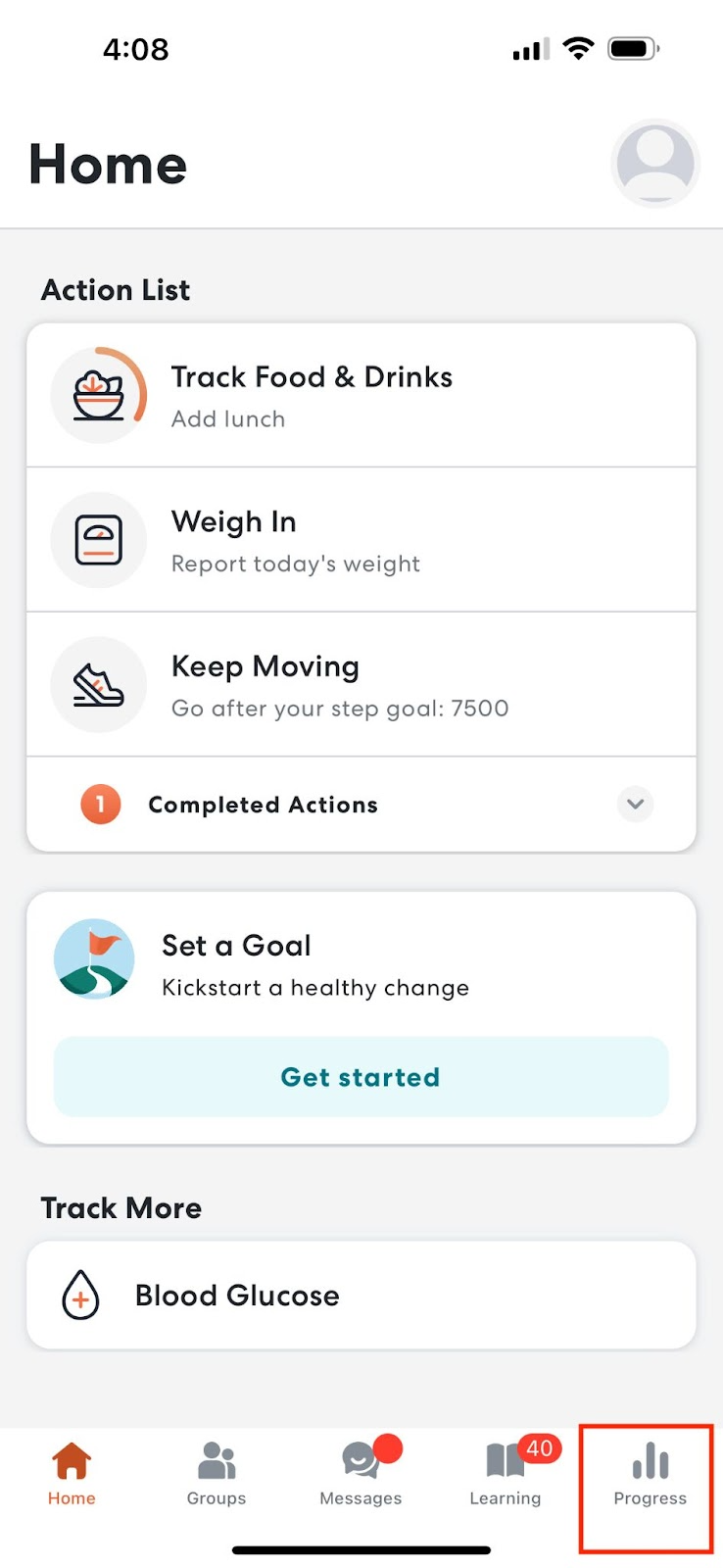Open the Set a Goal card
Image resolution: width=723 pixels, height=1568 pixels.
click(x=361, y=965)
